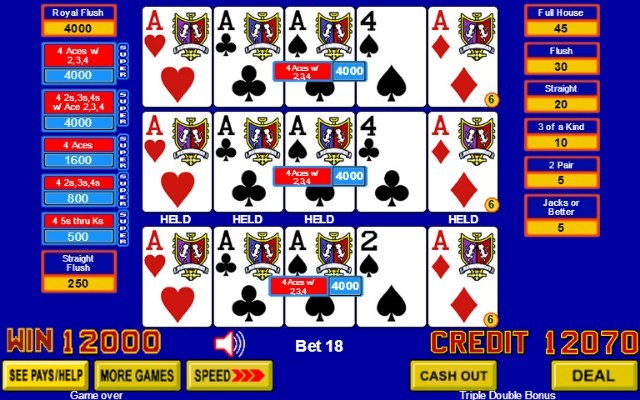Tap the DEAL button
Screen dimensions: 640x400
point(594,375)
